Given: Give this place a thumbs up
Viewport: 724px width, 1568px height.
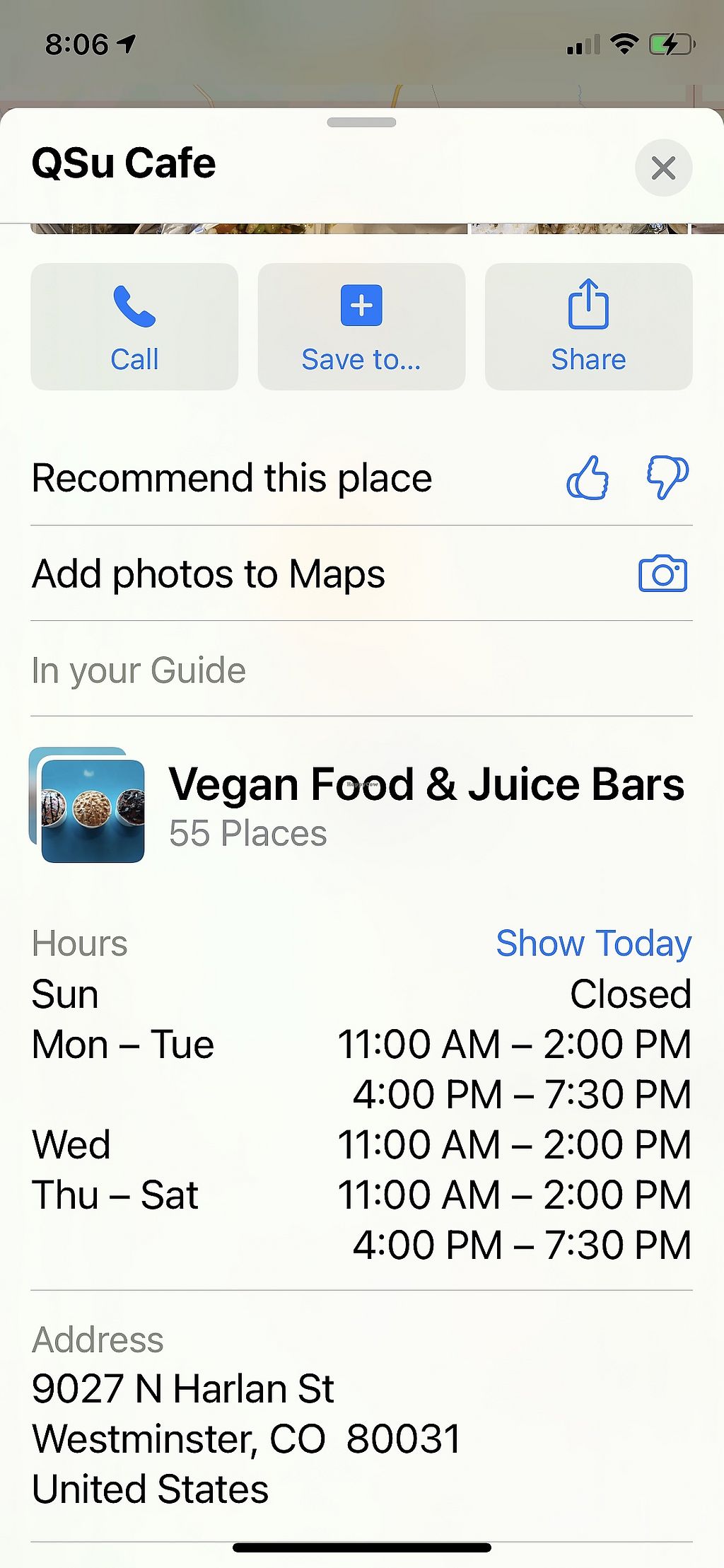Looking at the screenshot, I should click(588, 478).
